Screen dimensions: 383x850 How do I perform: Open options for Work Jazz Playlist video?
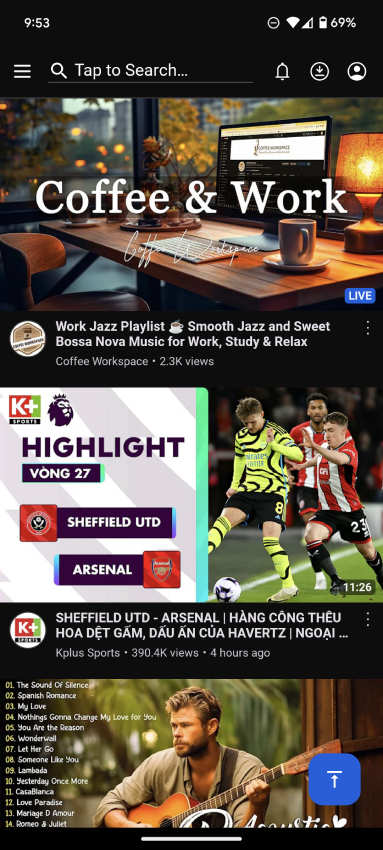click(x=368, y=327)
